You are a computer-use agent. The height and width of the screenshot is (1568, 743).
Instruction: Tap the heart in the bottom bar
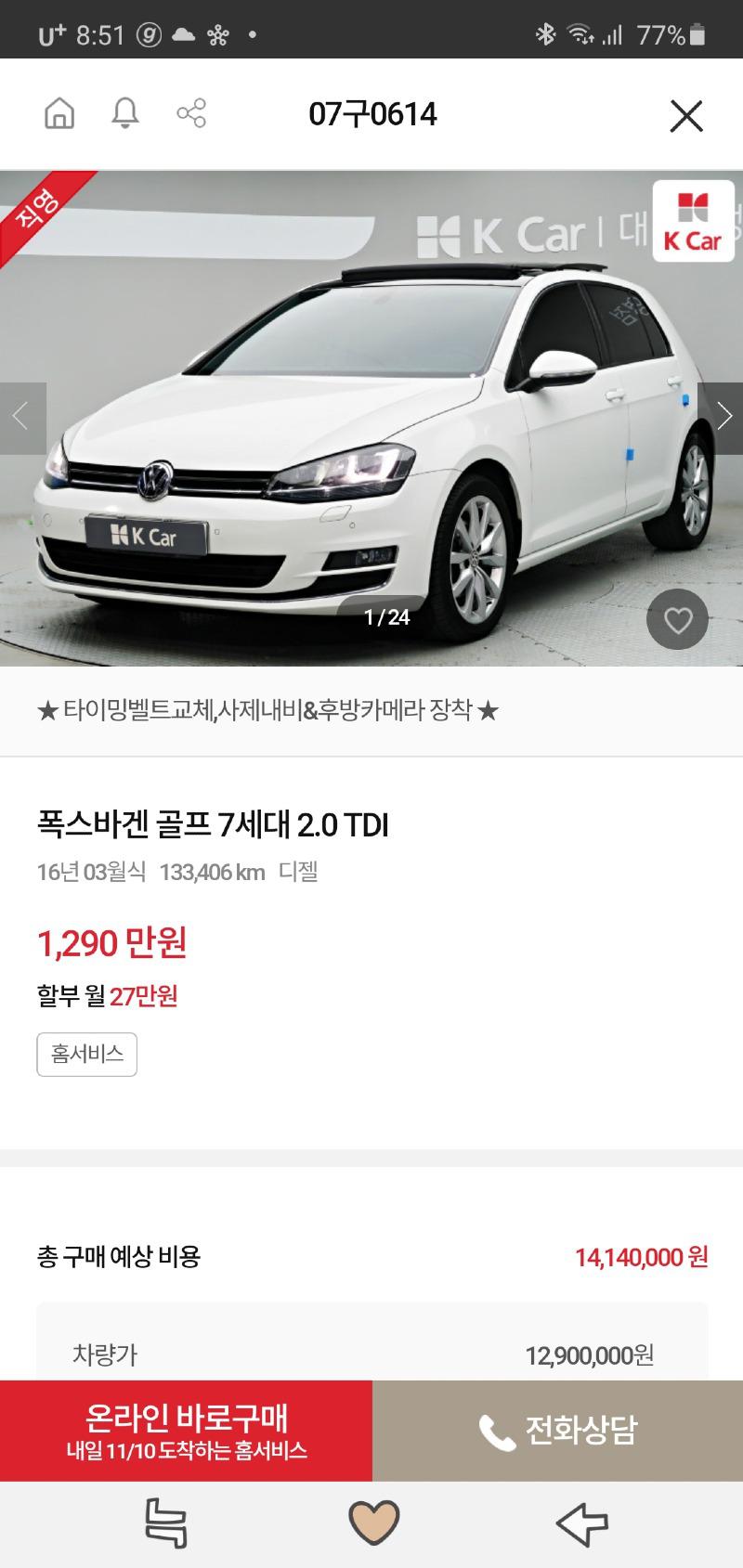click(x=373, y=1523)
